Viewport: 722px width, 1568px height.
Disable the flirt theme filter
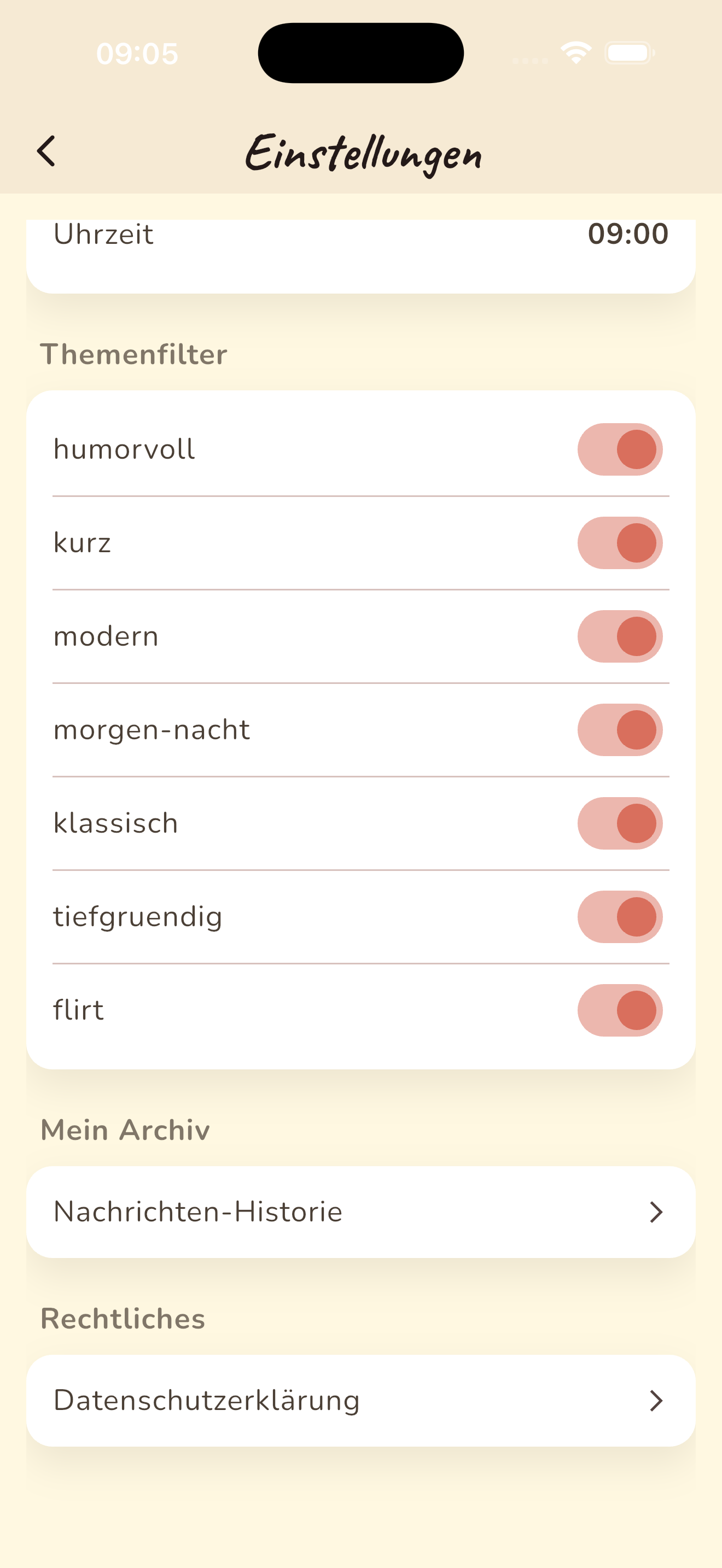pos(619,1009)
